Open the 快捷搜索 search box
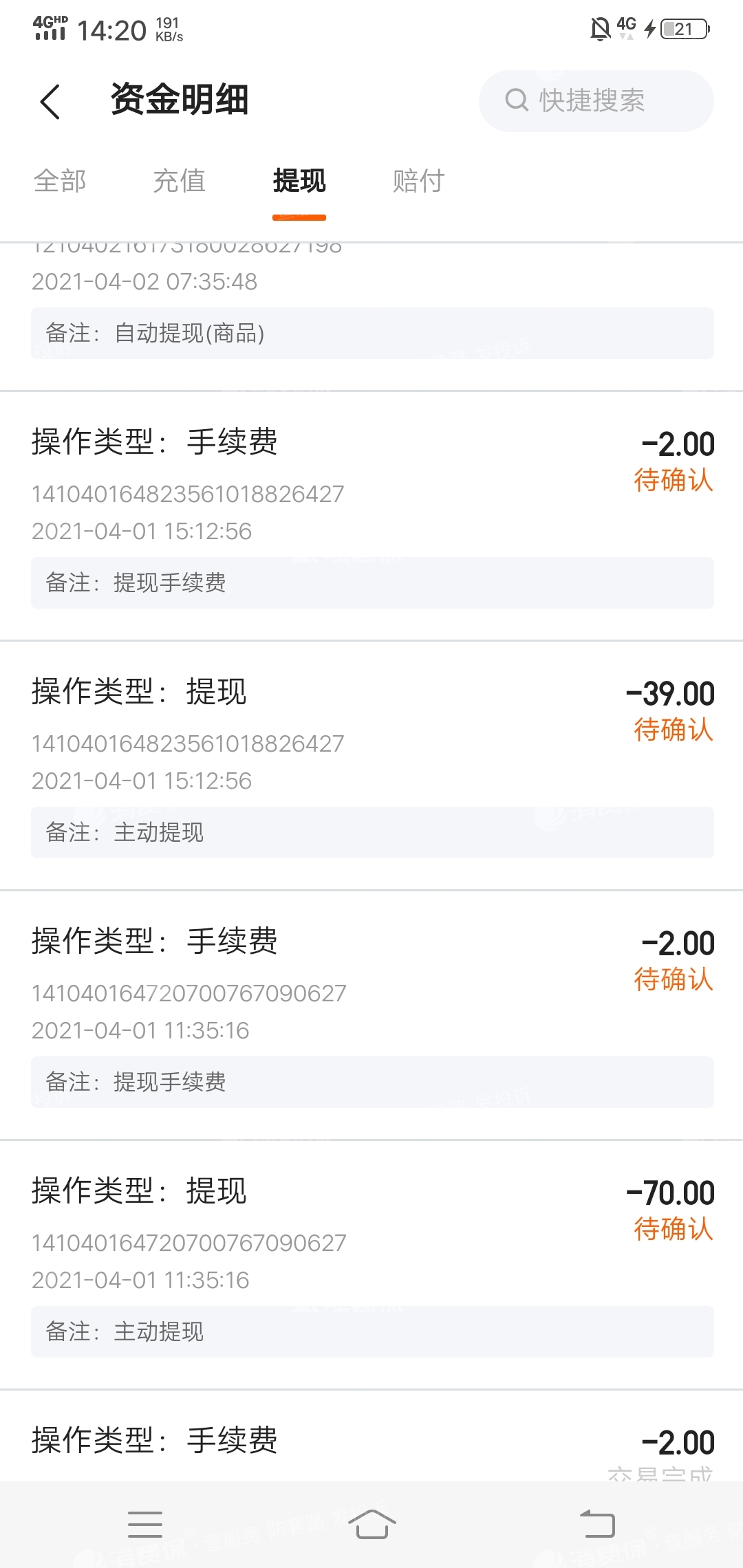The height and width of the screenshot is (1568, 743). pyautogui.click(x=596, y=101)
